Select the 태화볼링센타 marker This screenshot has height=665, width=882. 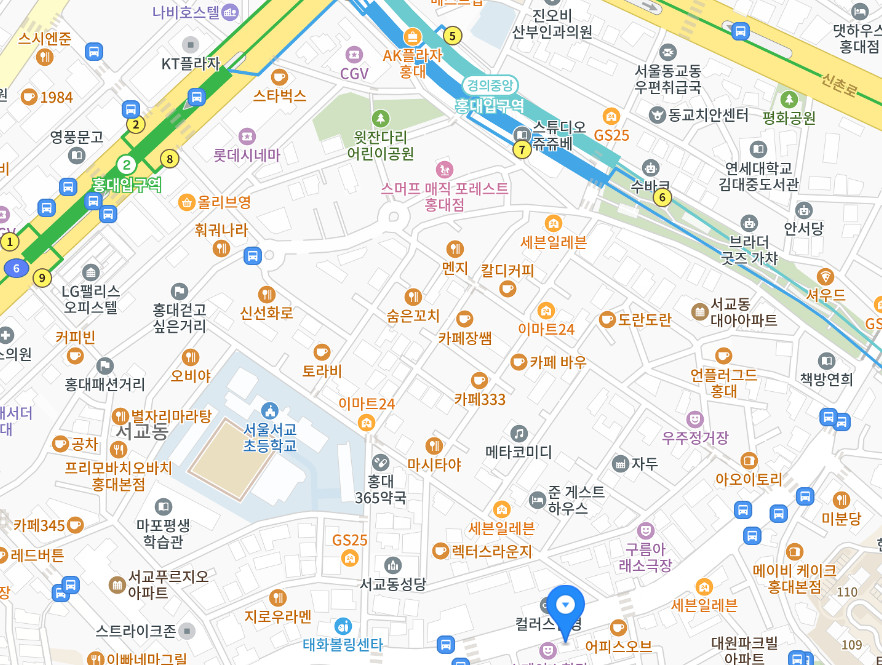tap(343, 625)
